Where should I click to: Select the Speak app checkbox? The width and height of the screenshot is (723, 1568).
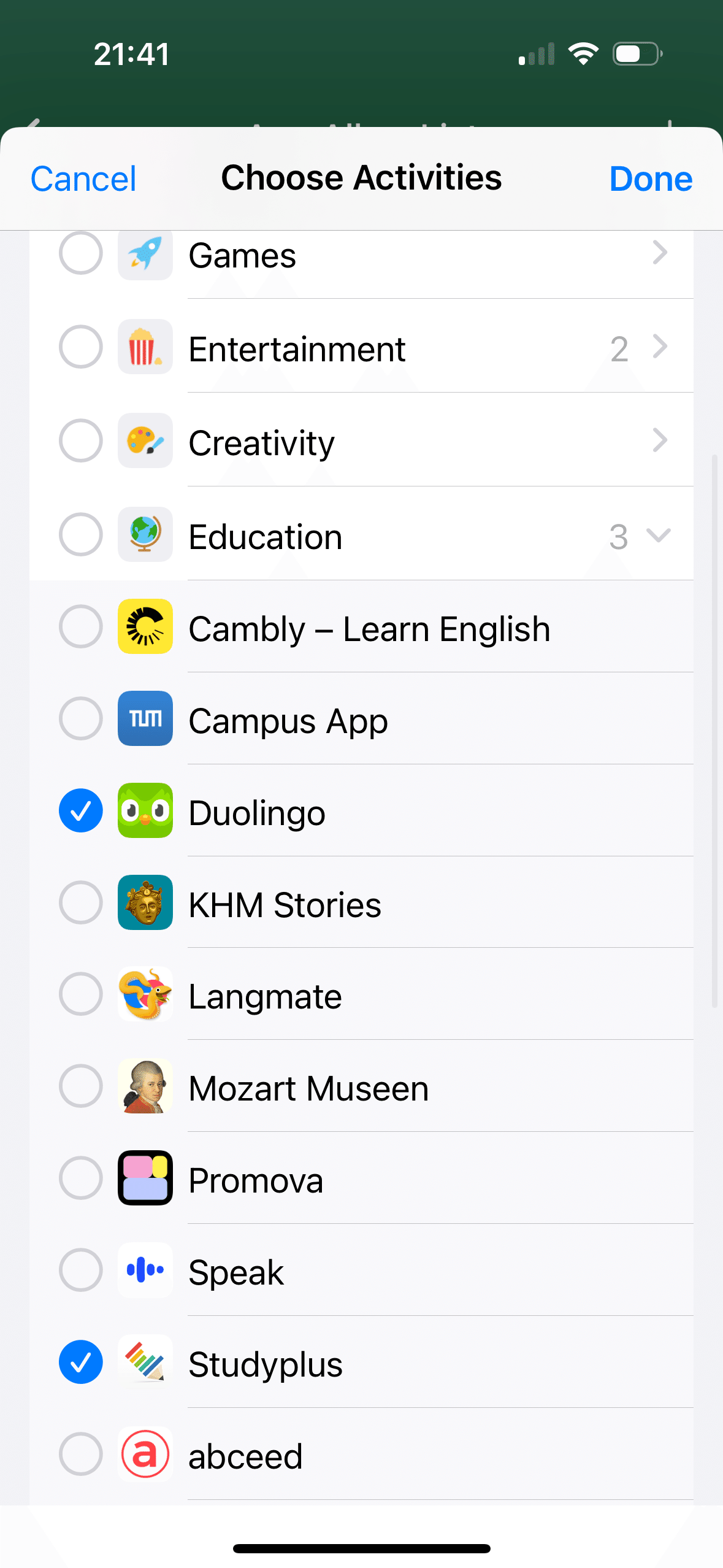click(80, 1270)
